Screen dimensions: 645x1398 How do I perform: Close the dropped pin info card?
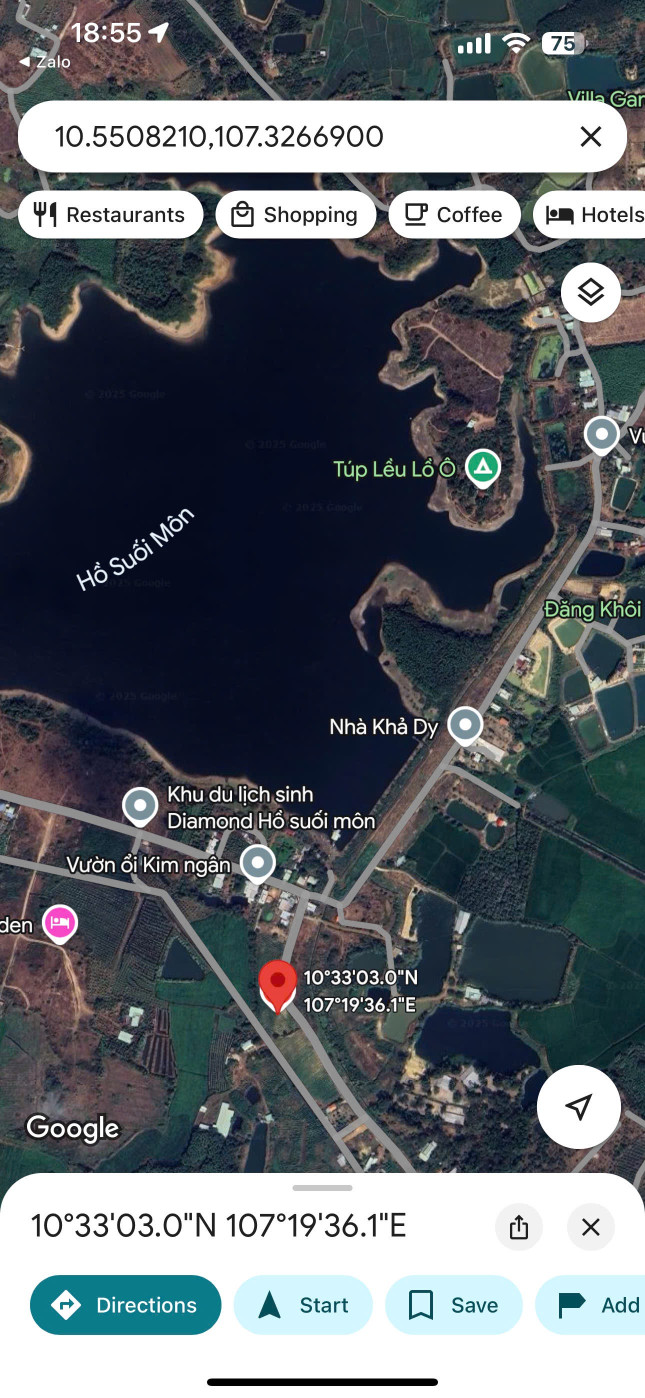point(591,1227)
